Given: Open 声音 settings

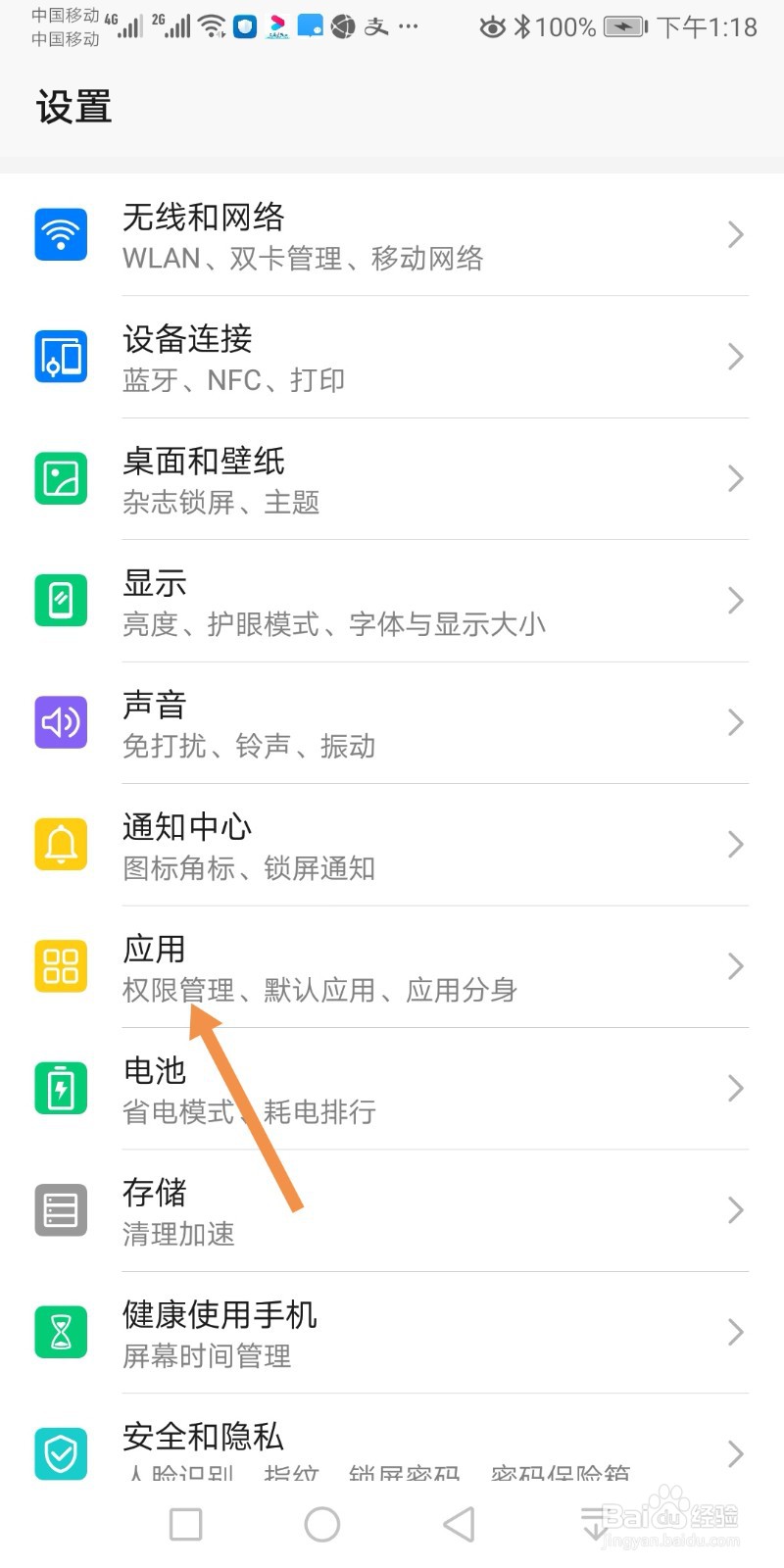Looking at the screenshot, I should (x=392, y=722).
